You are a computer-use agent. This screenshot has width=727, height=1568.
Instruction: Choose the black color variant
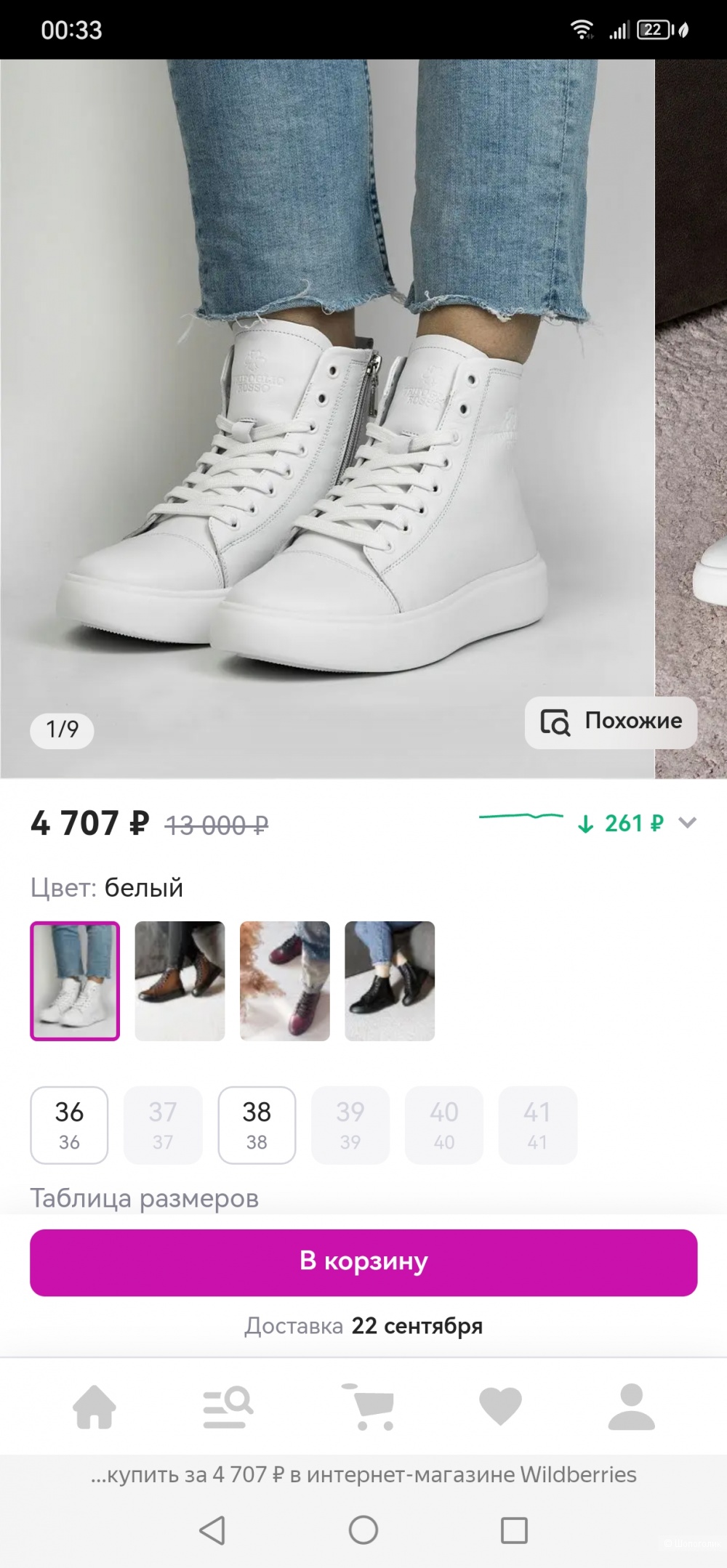point(390,981)
